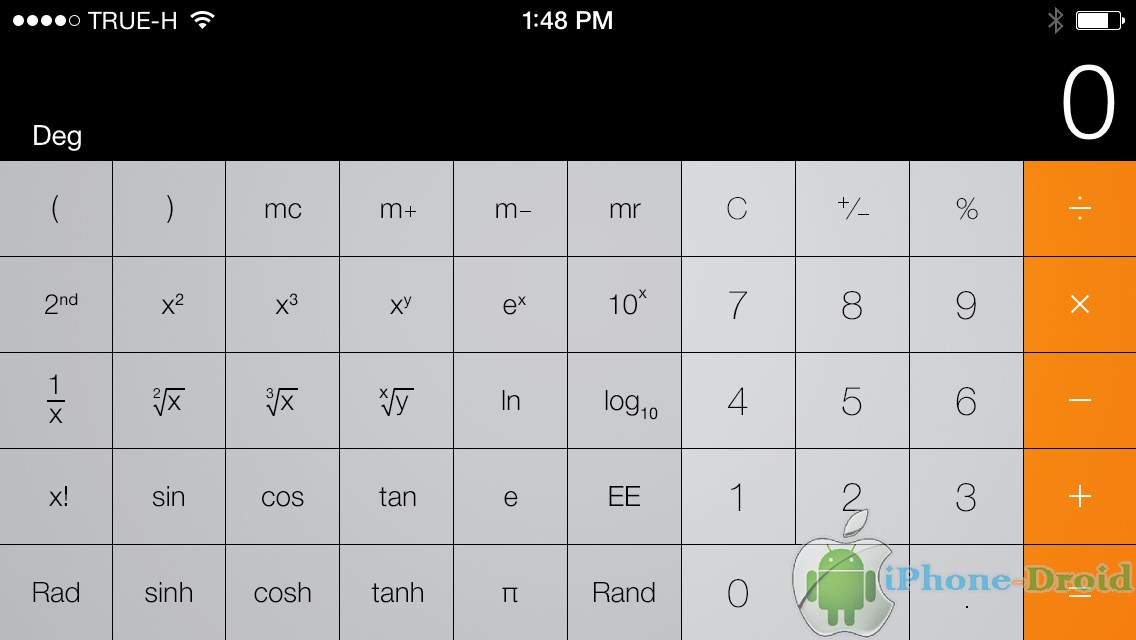This screenshot has width=1136, height=640.
Task: Tap the tanh key
Action: pyautogui.click(x=397, y=592)
